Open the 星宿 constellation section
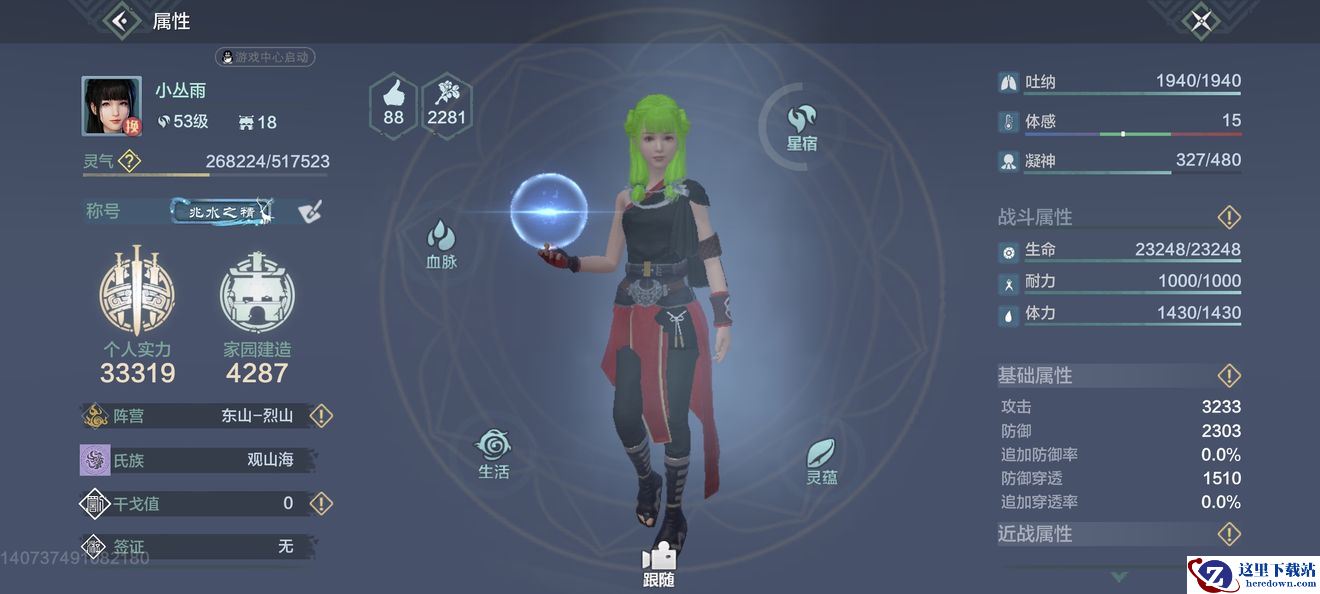 (x=801, y=127)
